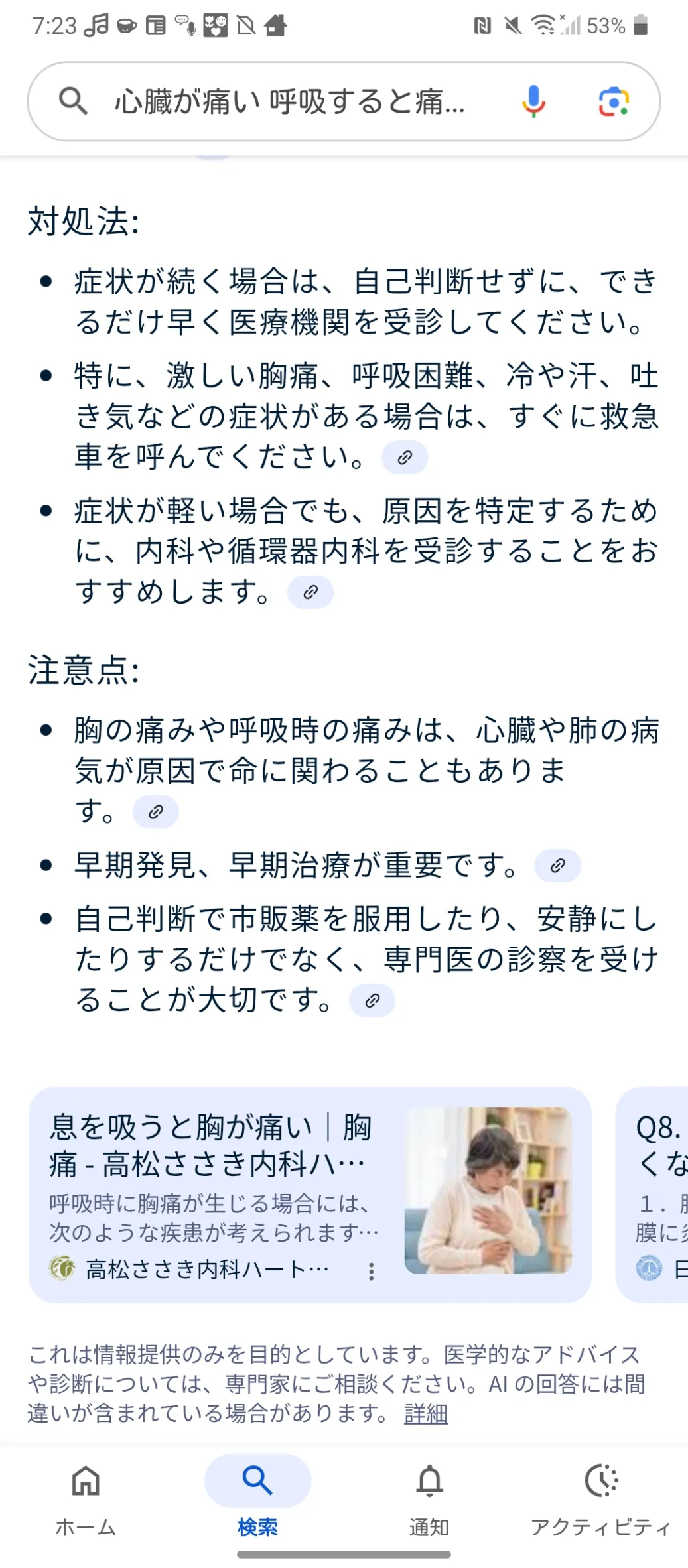
Task: Open source link after 命に関わることもあります
Action: pos(156,812)
